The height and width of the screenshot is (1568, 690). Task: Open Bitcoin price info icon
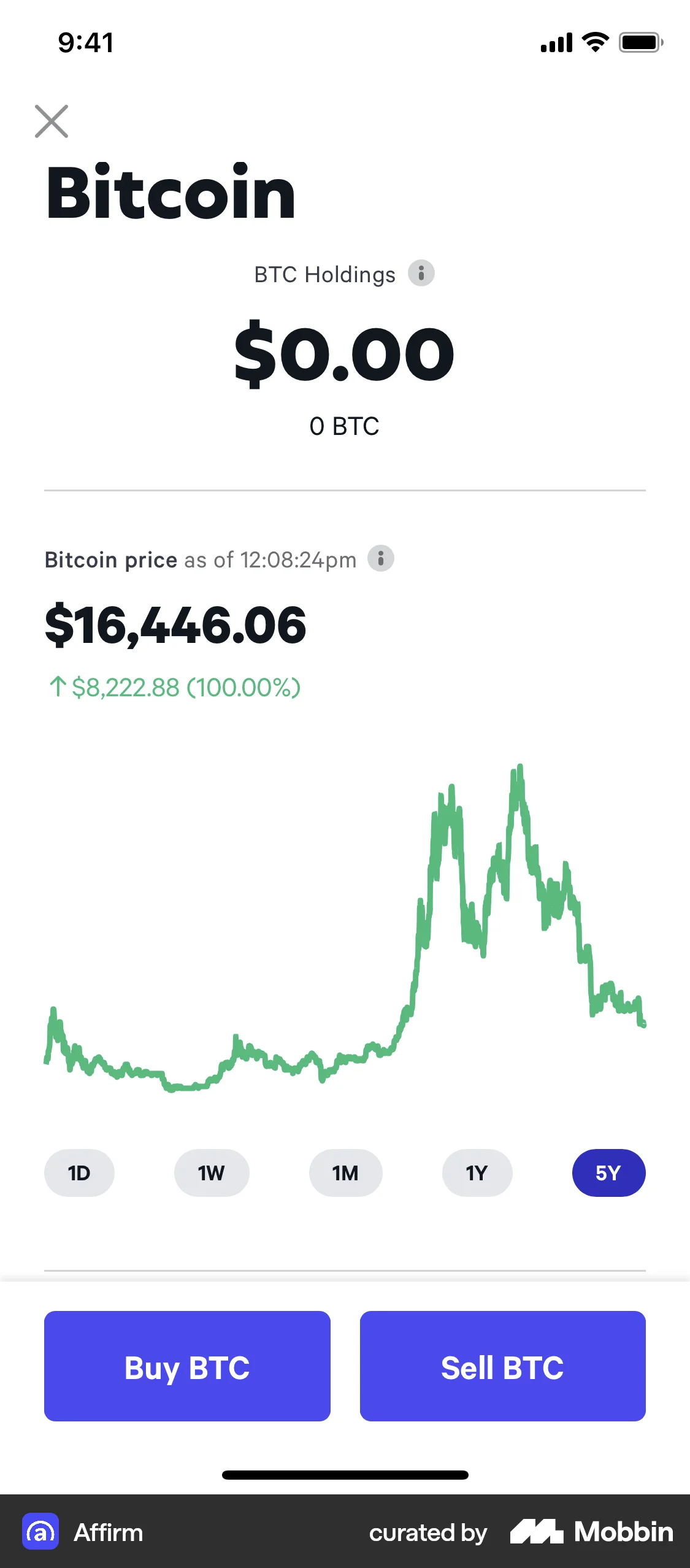point(380,559)
